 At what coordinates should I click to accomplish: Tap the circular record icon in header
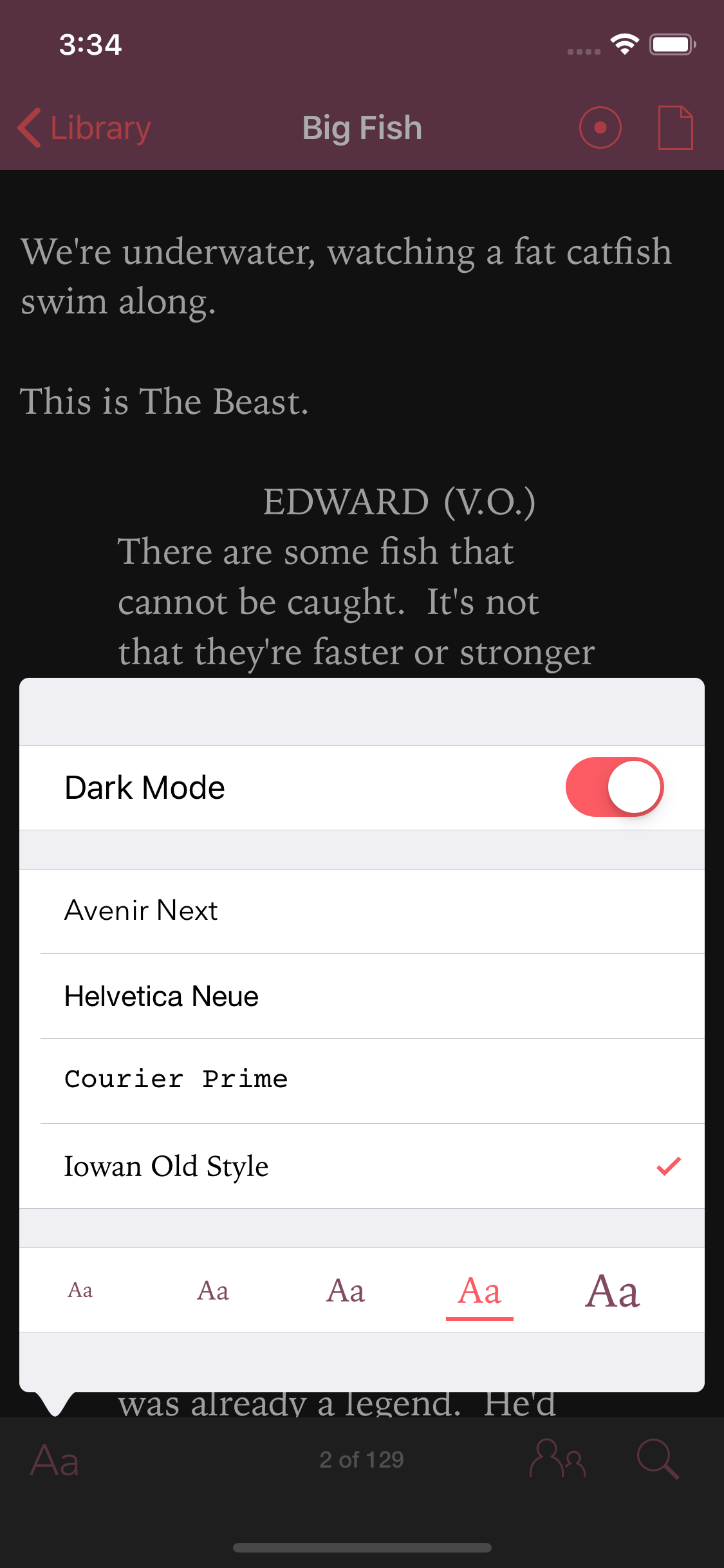click(x=600, y=128)
